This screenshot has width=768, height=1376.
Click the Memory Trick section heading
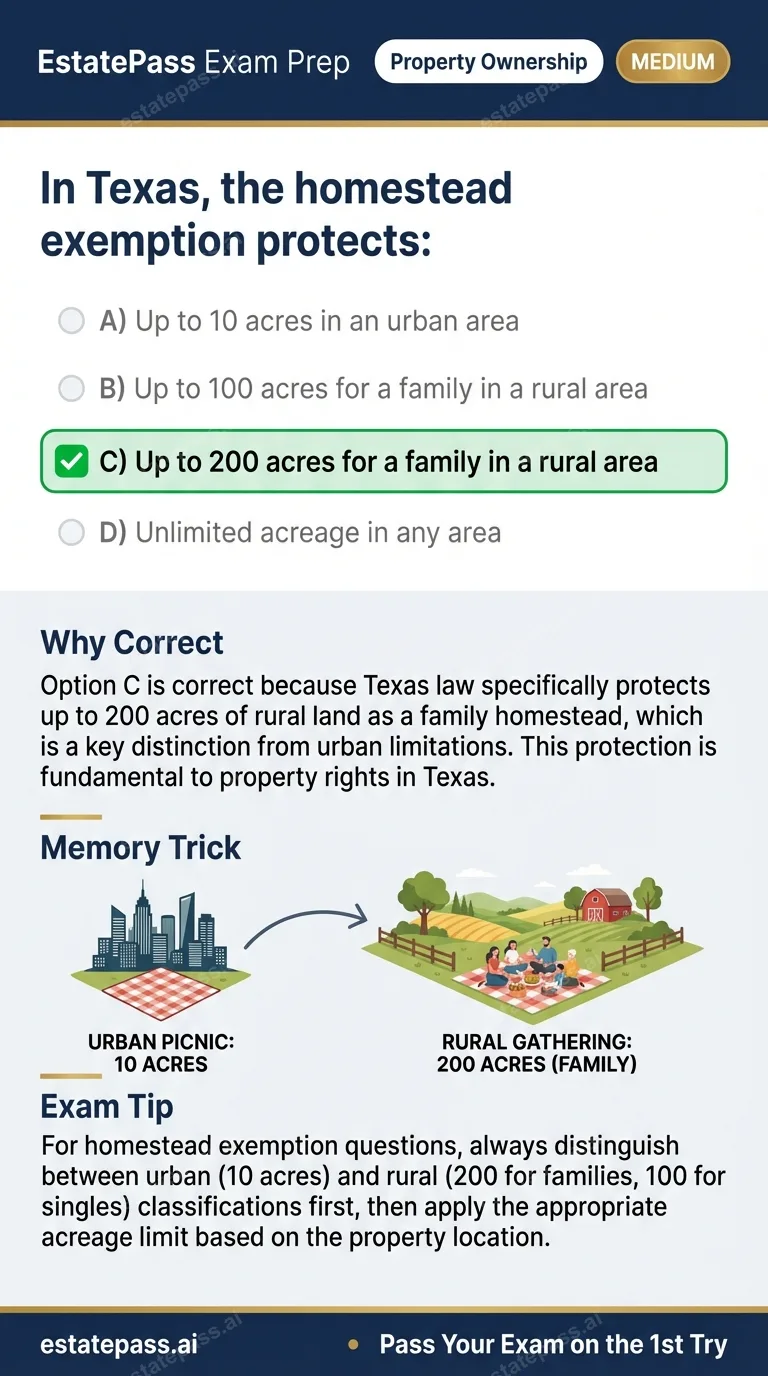coord(140,847)
